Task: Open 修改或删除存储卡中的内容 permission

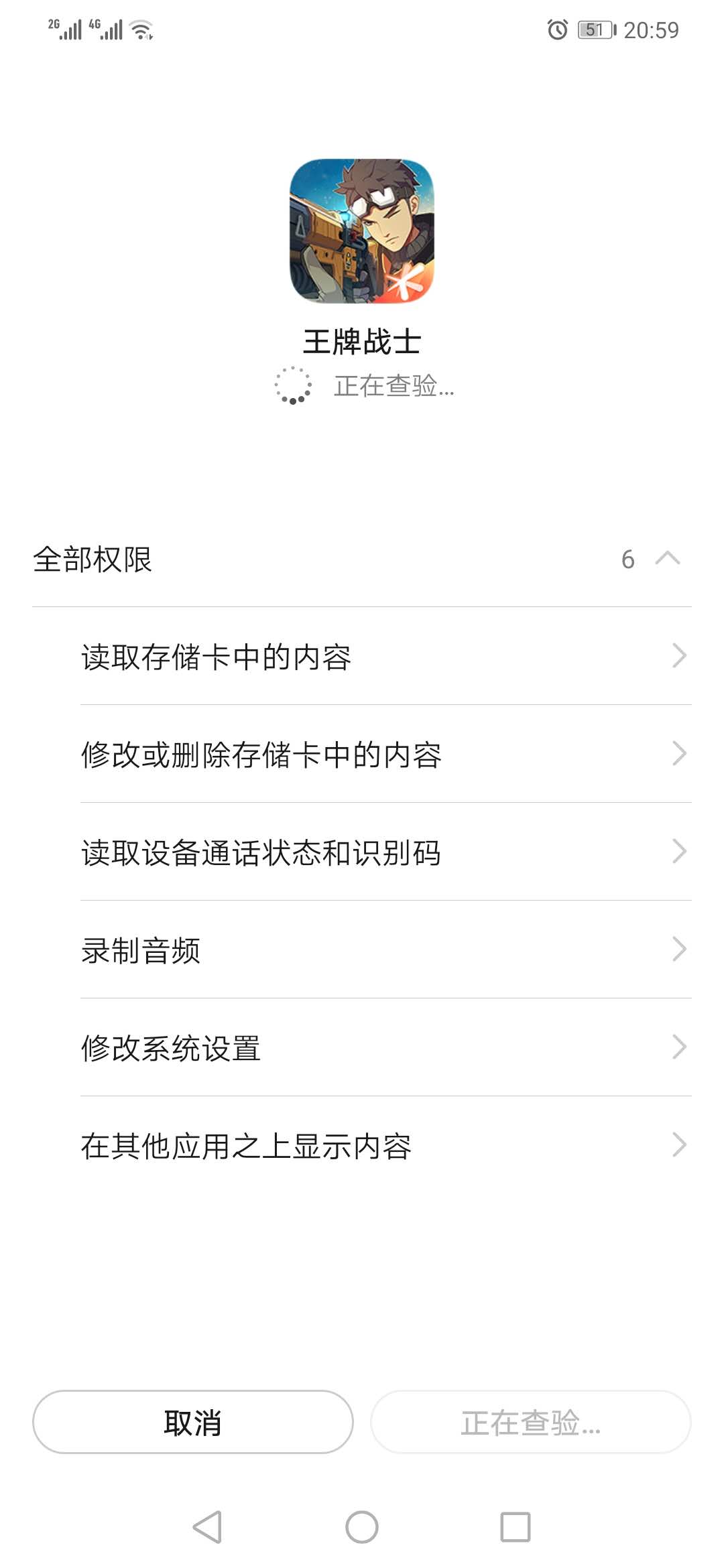Action: pos(385,755)
